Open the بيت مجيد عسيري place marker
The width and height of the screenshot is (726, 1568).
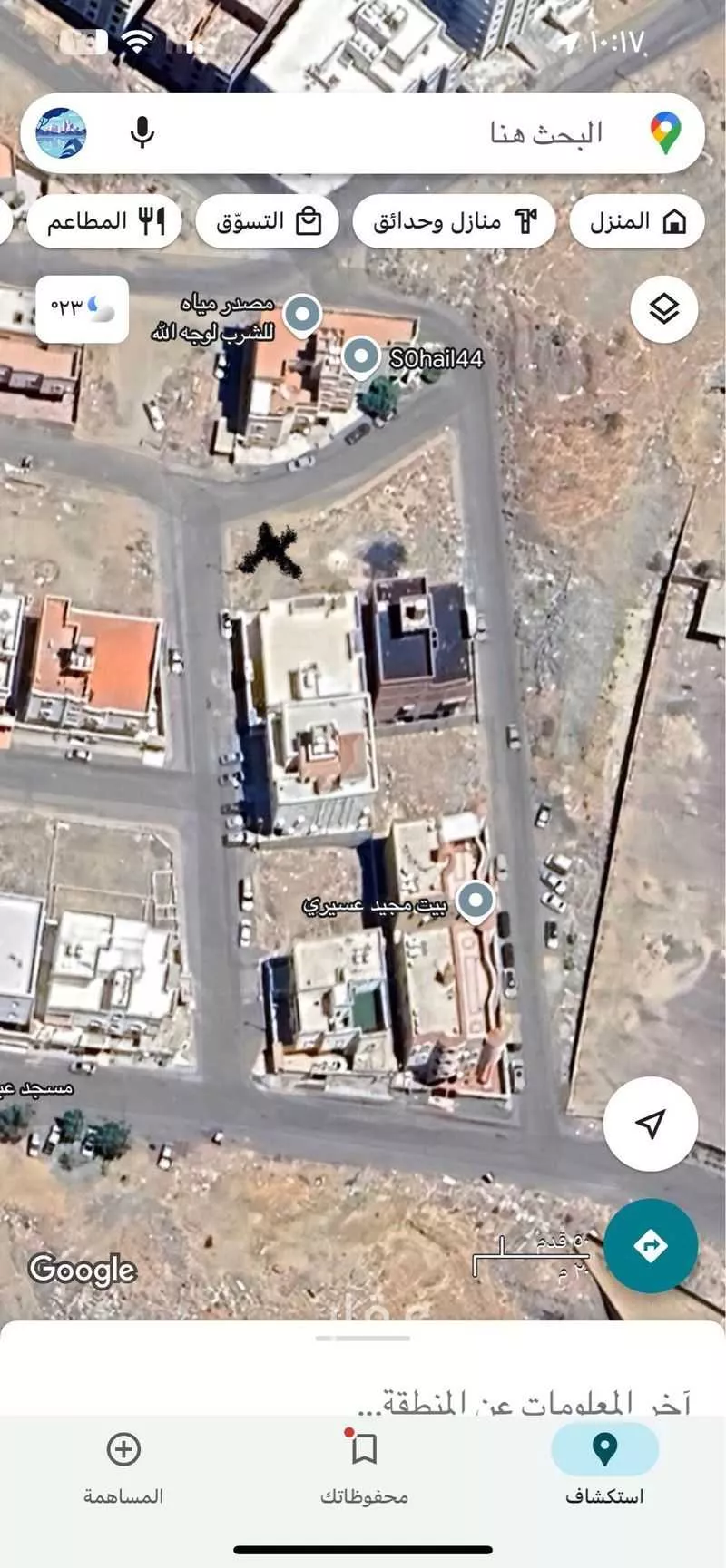pos(475,901)
